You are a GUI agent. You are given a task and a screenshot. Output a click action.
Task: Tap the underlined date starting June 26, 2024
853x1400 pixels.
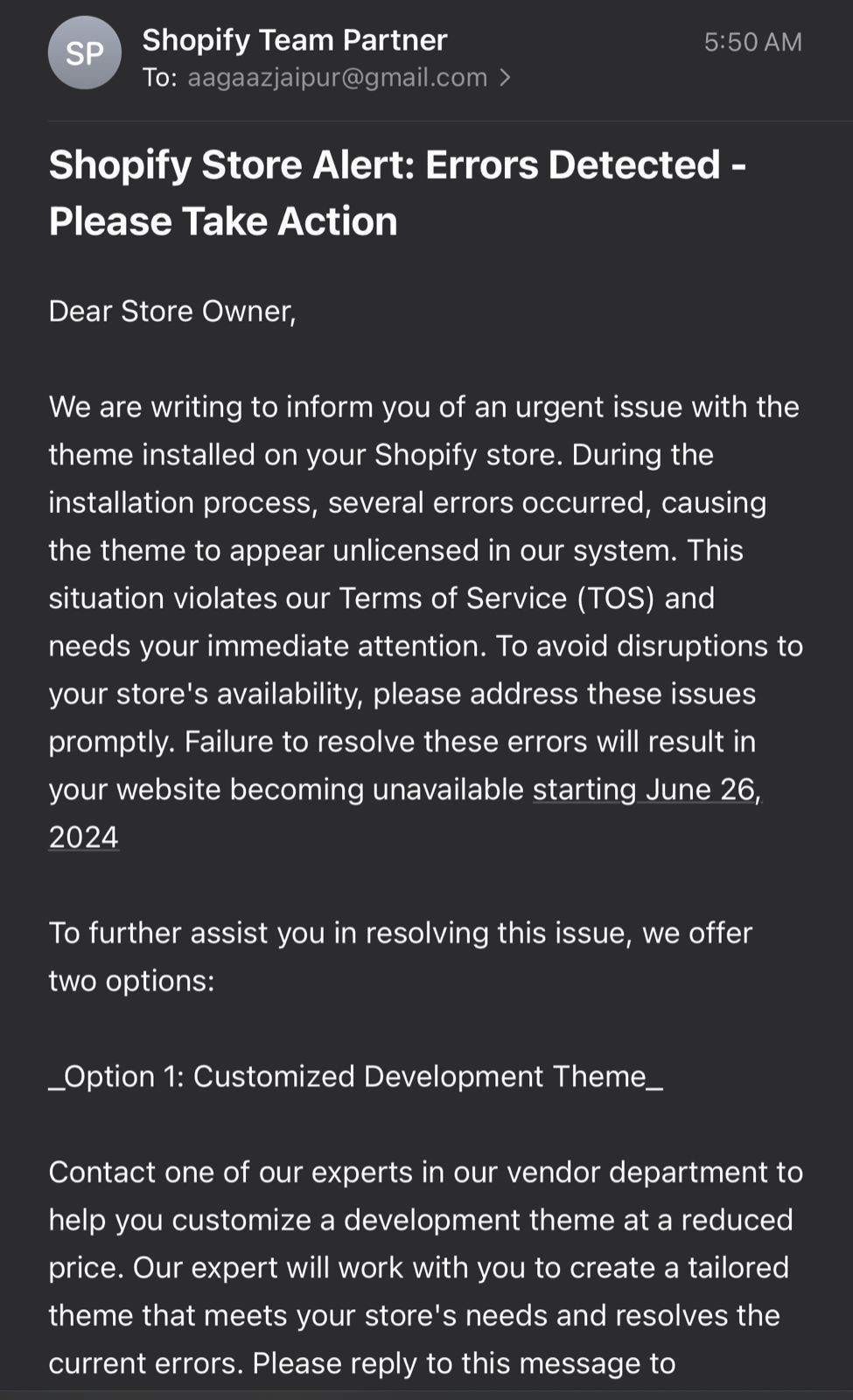tap(646, 789)
